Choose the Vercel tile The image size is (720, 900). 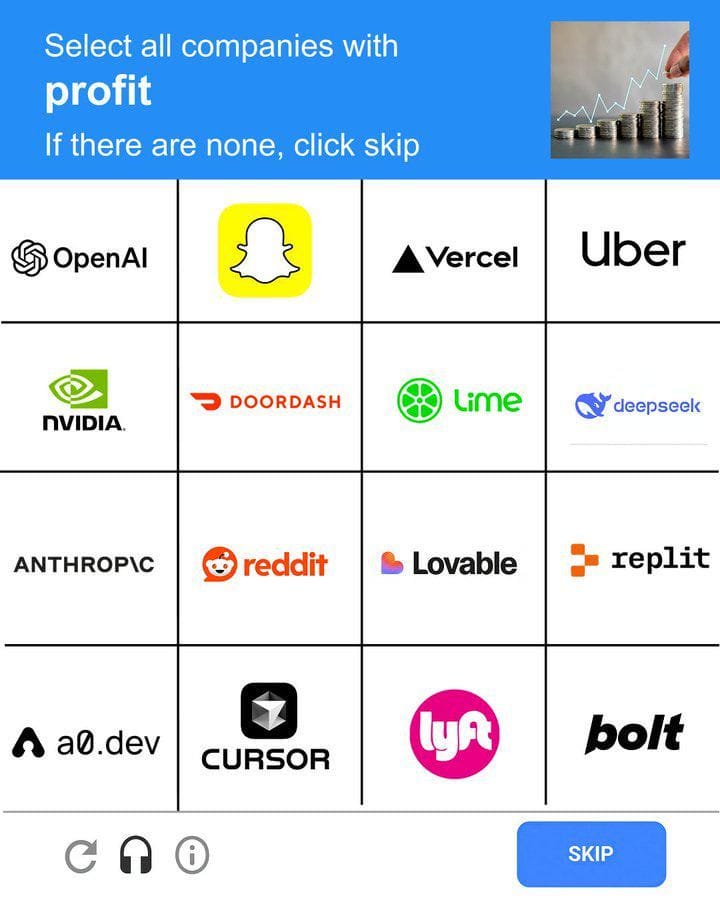[455, 258]
